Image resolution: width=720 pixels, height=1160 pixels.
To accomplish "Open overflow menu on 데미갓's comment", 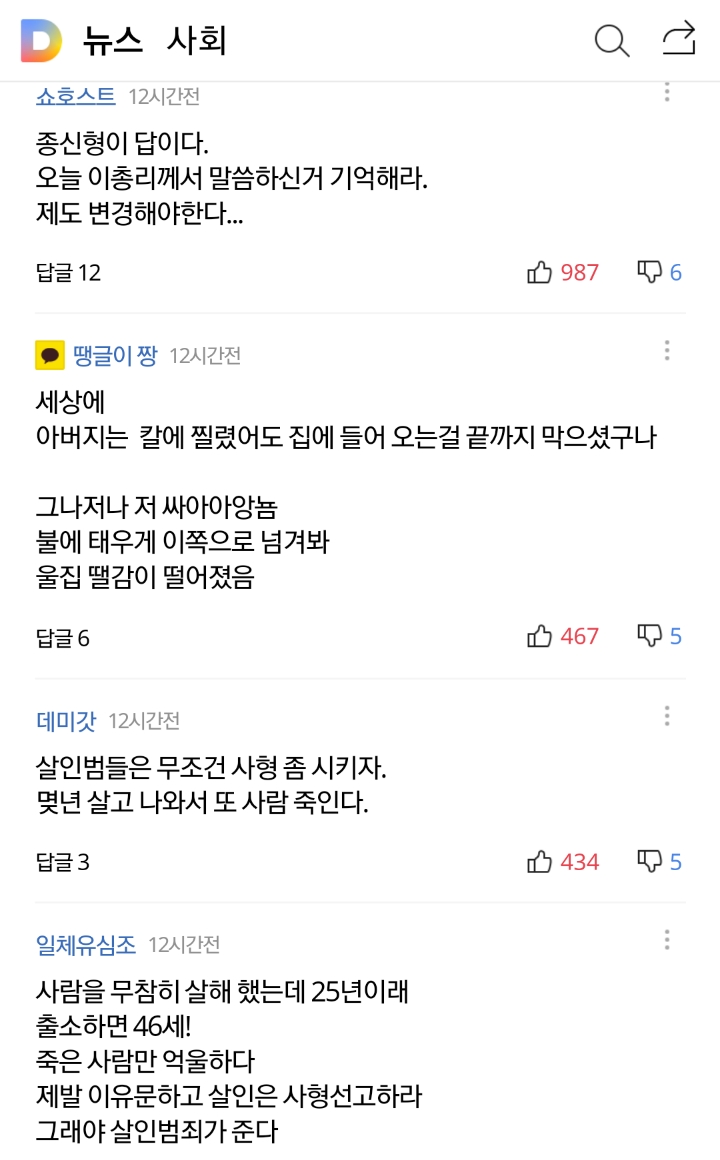I will (667, 716).
